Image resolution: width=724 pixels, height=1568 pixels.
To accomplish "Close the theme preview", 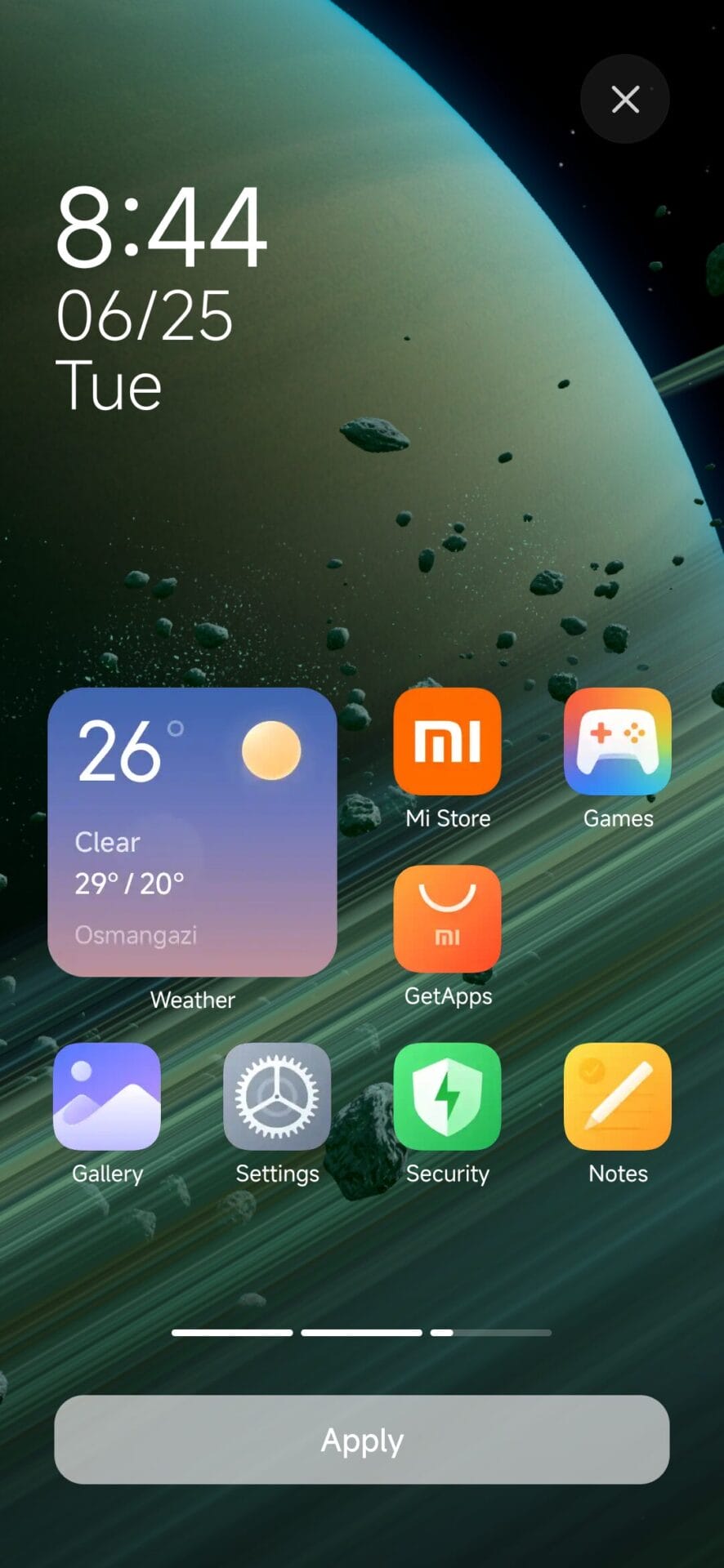I will [625, 100].
